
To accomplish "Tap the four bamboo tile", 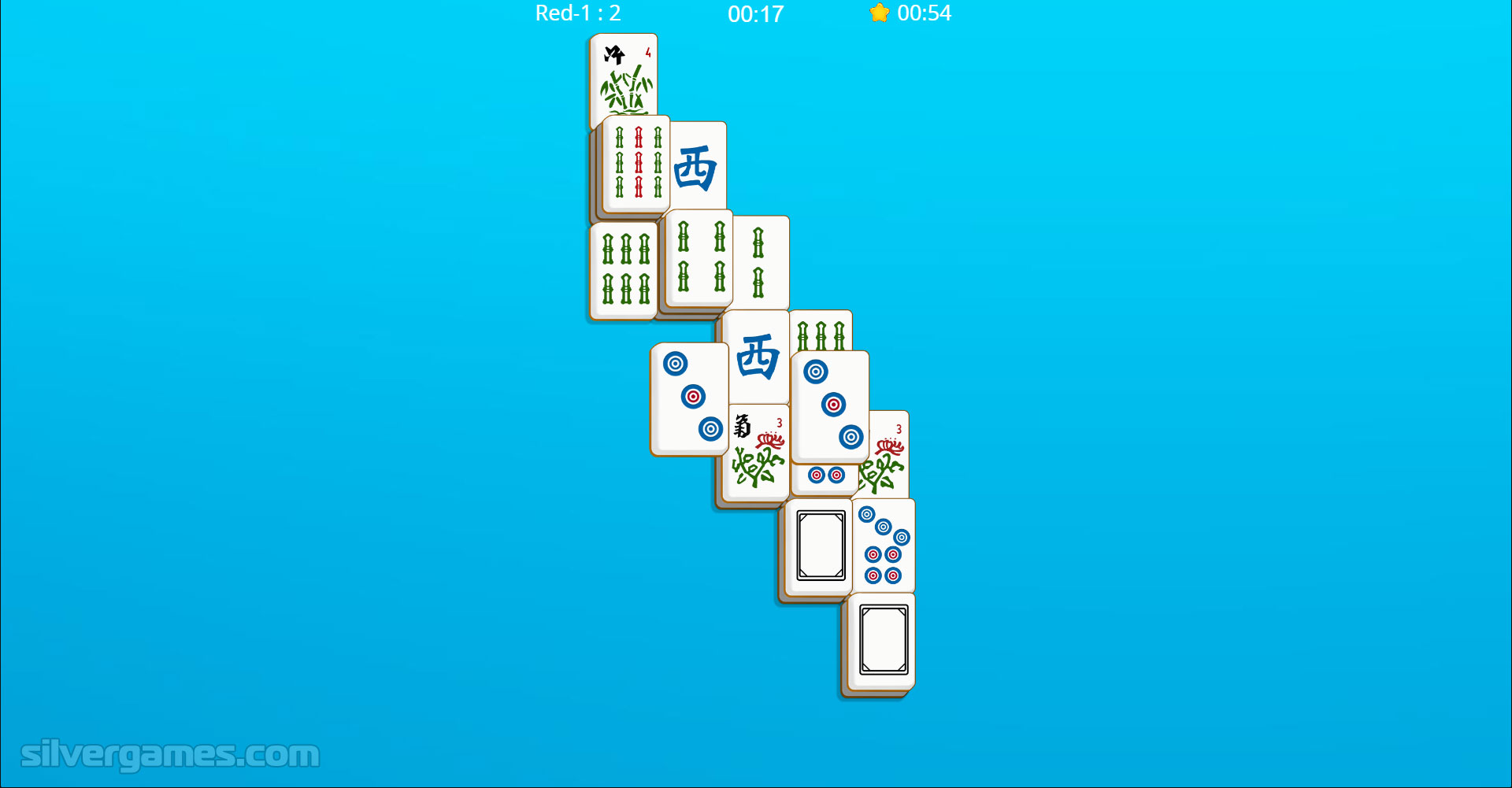I will (x=699, y=257).
